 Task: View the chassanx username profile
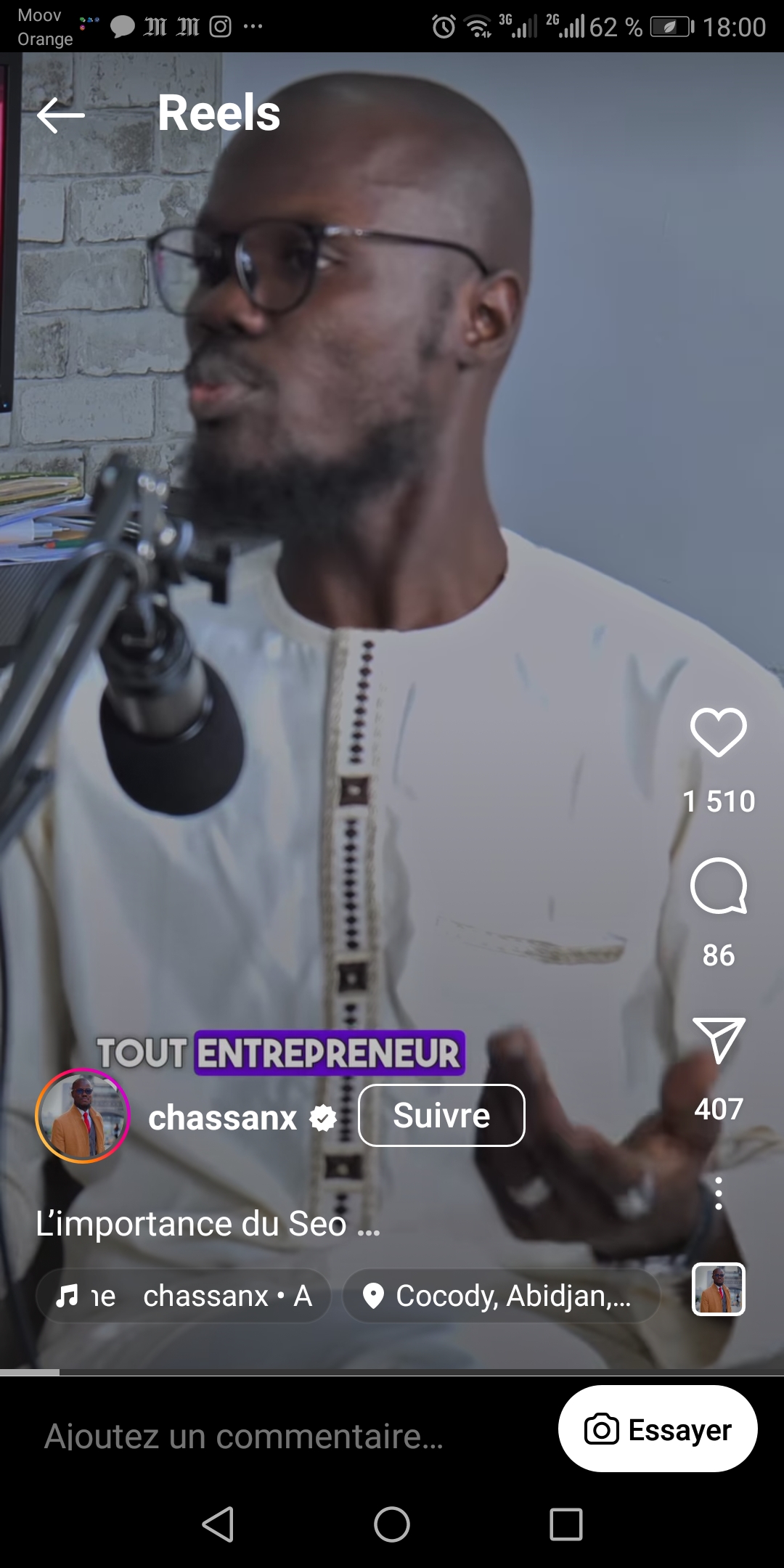pyautogui.click(x=222, y=1118)
